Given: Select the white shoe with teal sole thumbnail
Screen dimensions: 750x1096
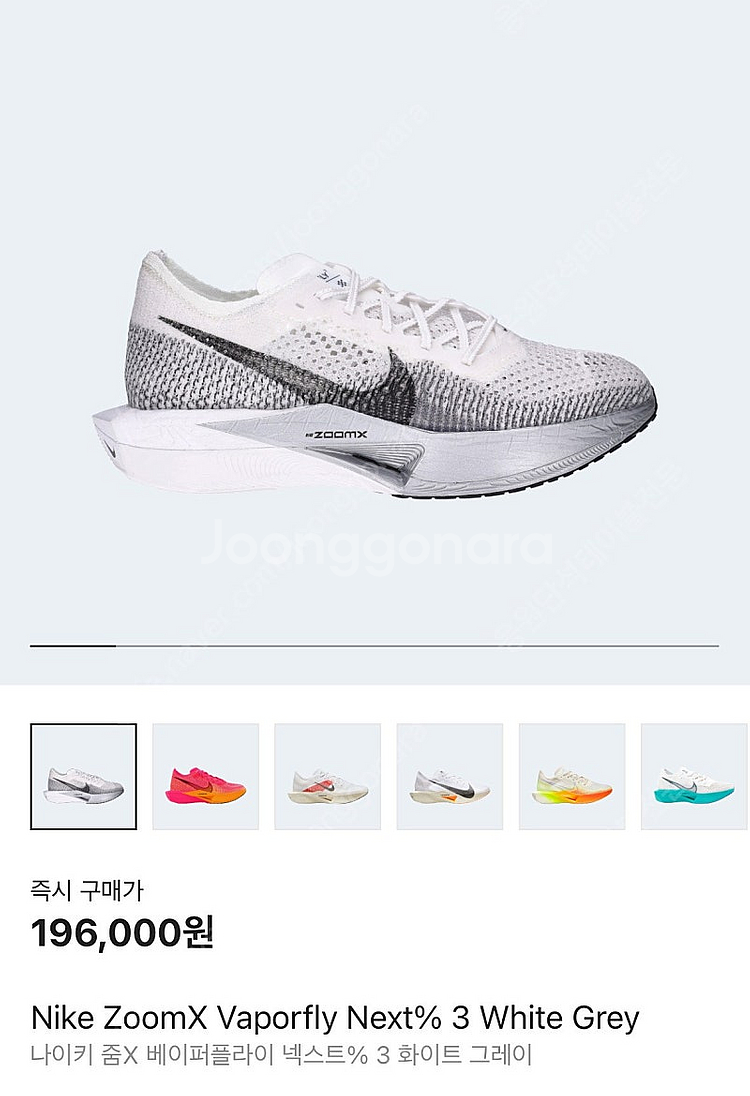Looking at the screenshot, I should click(694, 777).
